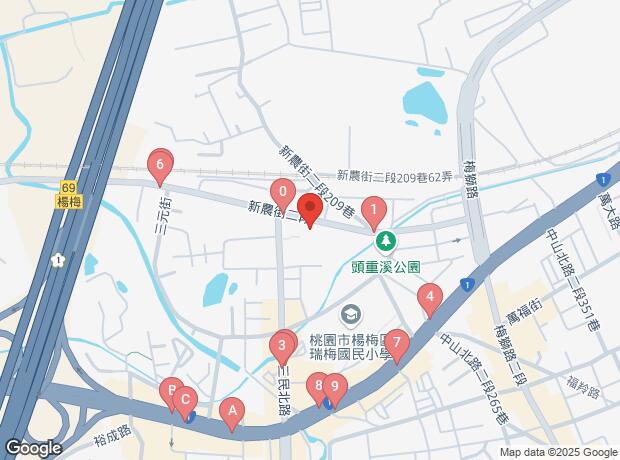620x460 pixels.
Task: Select the marker labeled 8
Action: pos(319,384)
